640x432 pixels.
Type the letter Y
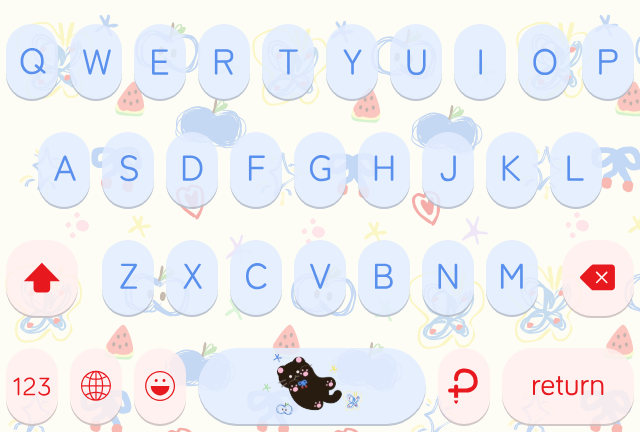click(352, 62)
